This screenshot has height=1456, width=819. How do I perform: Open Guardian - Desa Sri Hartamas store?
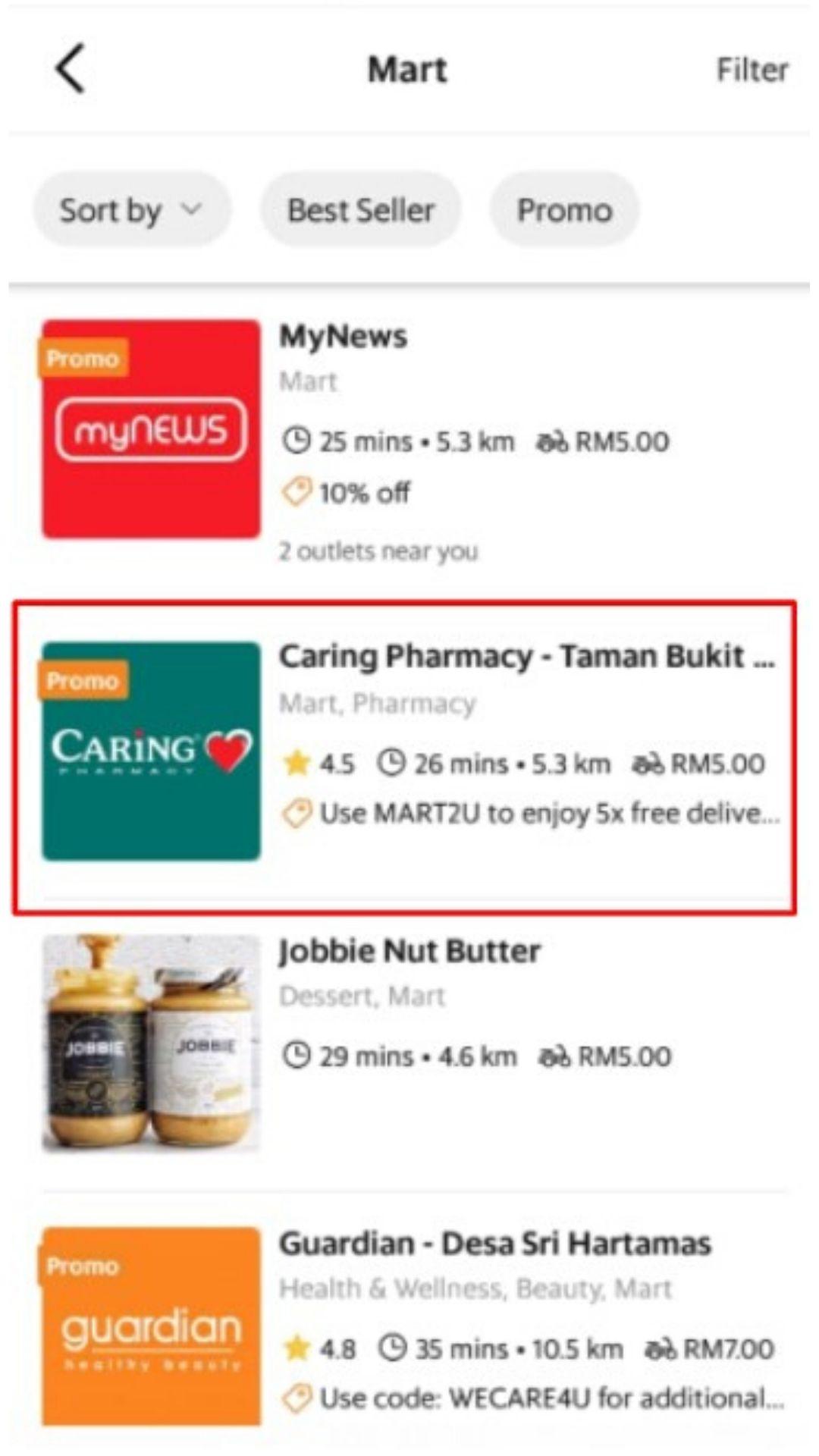click(x=409, y=1326)
